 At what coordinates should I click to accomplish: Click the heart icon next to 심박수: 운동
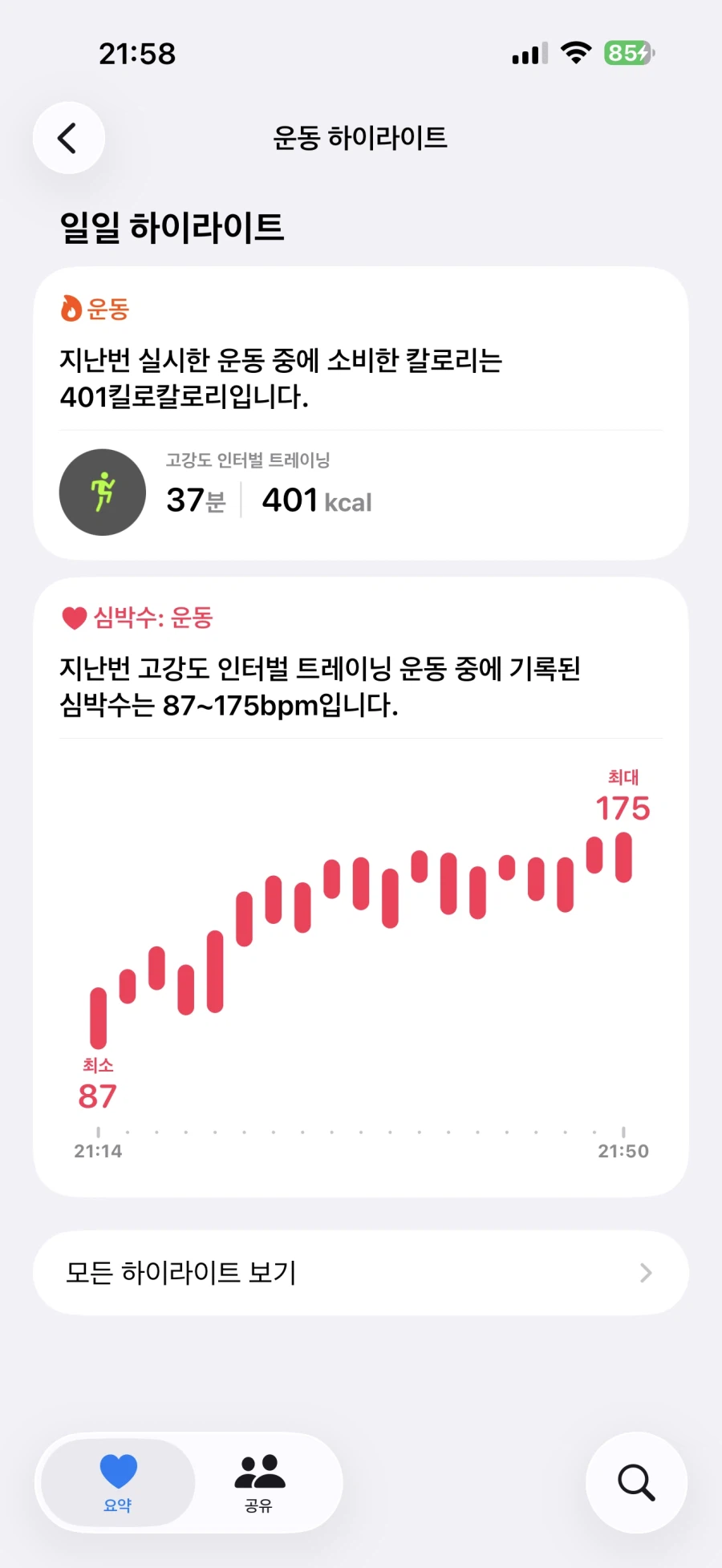pos(72,618)
